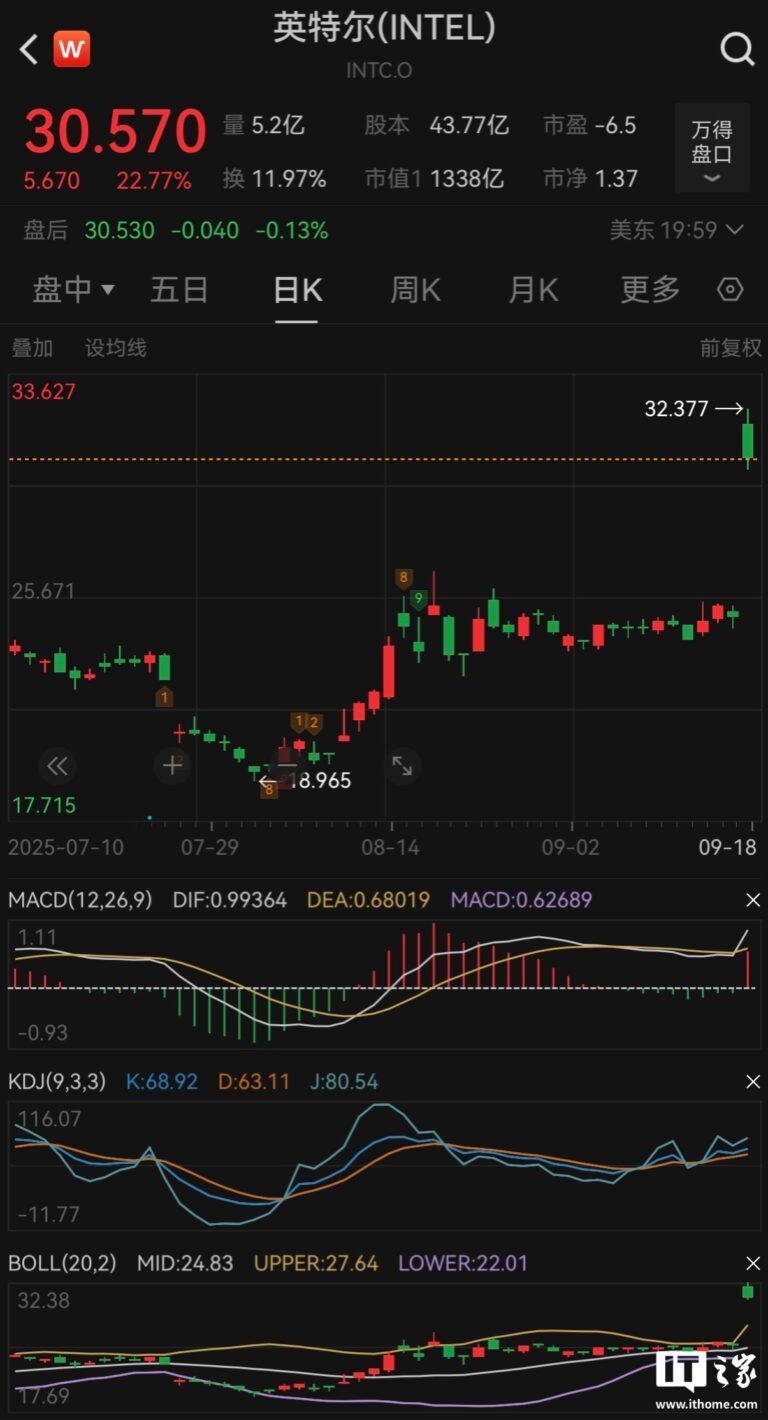
Task: Zoom in chart with plus button
Action: 172,766
